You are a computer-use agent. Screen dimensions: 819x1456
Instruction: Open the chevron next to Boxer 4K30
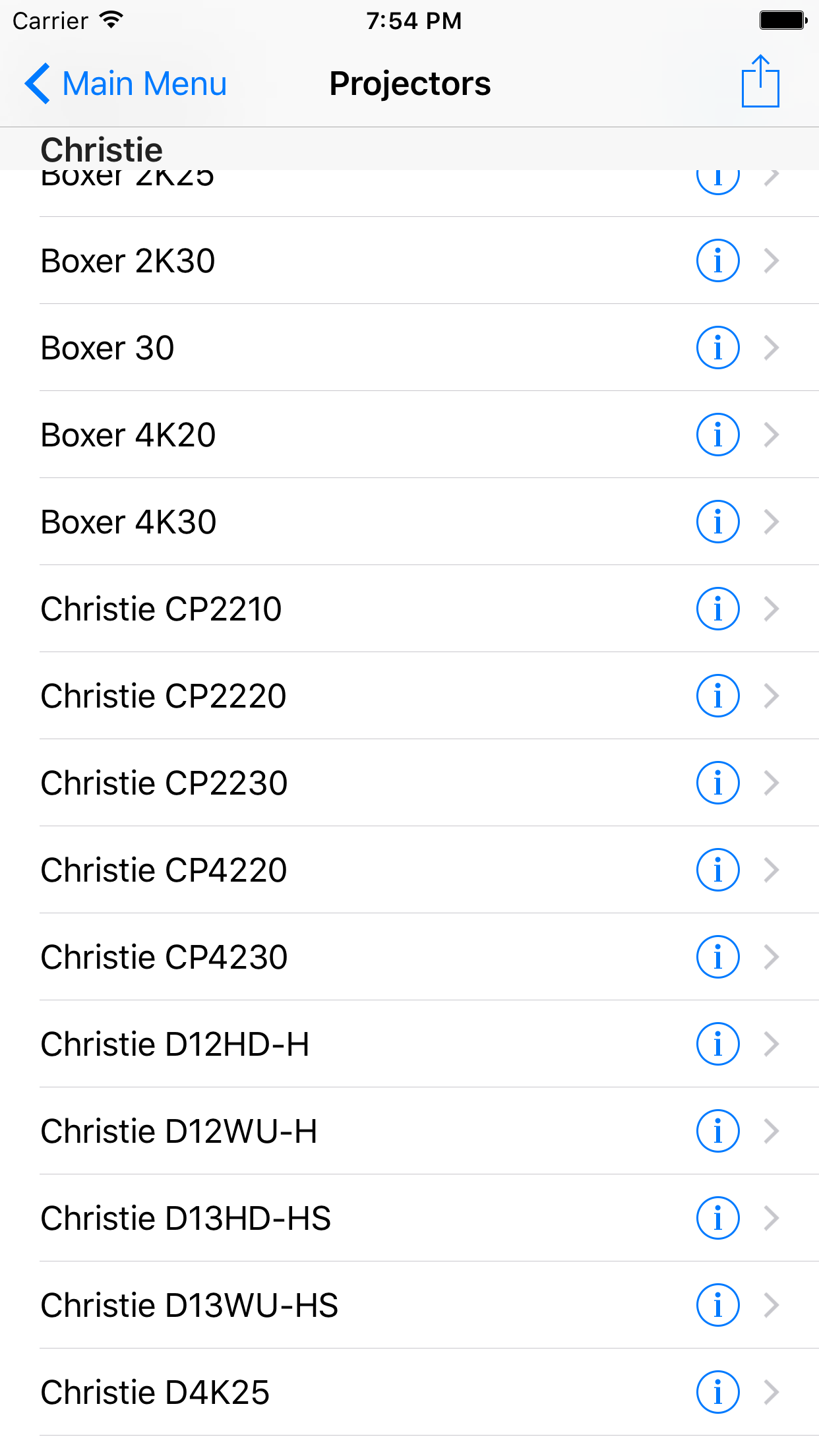point(772,522)
